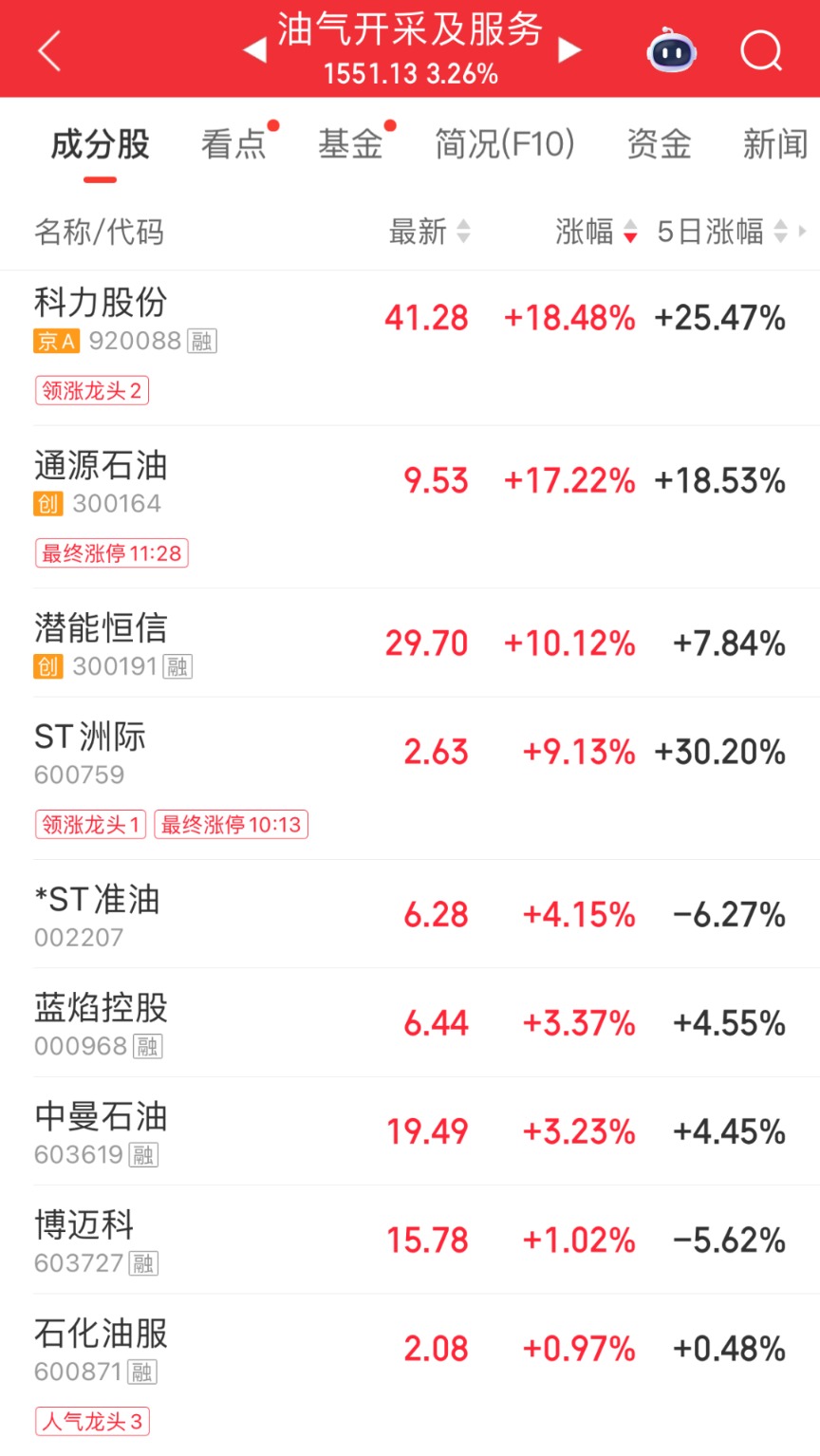Open the 简况(F10) tab
Viewport: 820px width, 1456px height.
(x=505, y=144)
